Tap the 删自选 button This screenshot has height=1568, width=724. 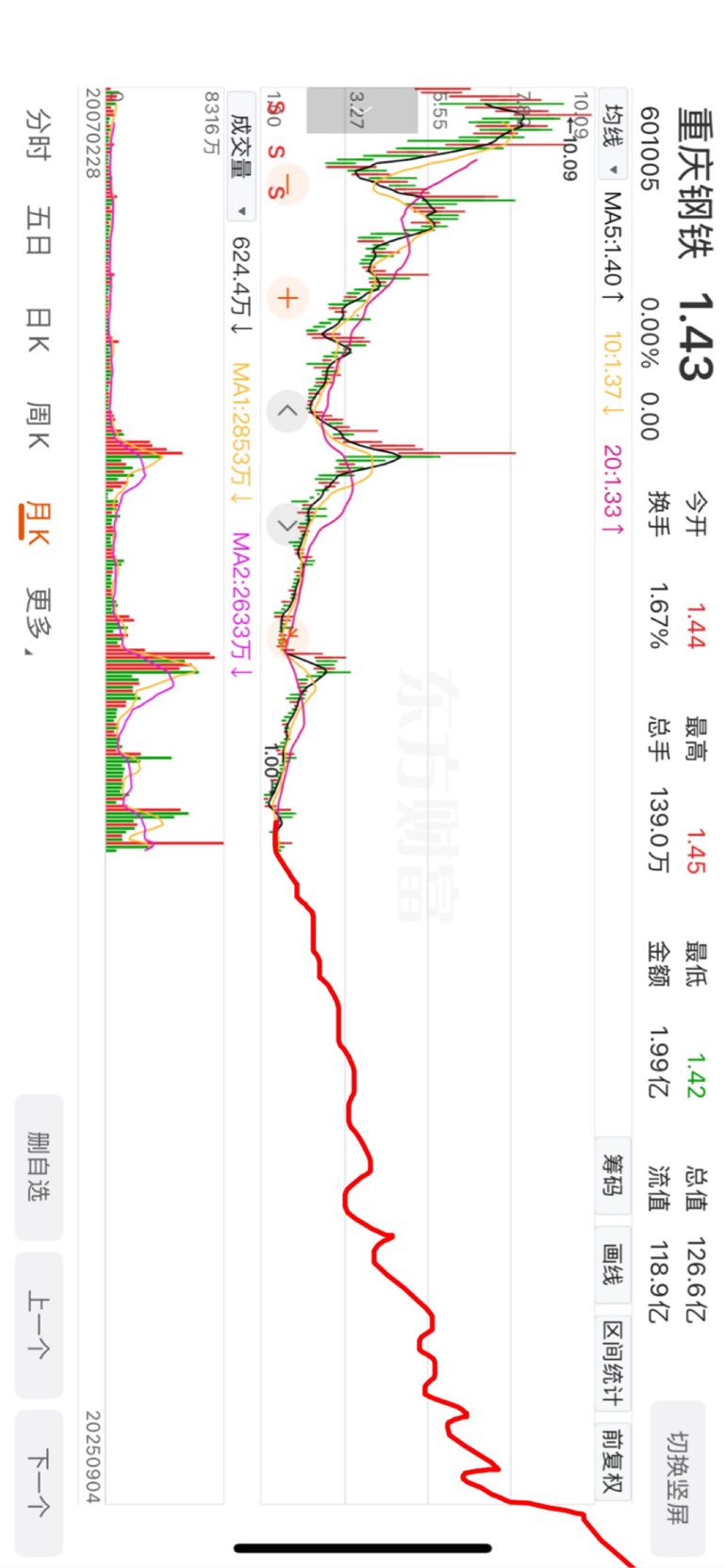point(39,1167)
